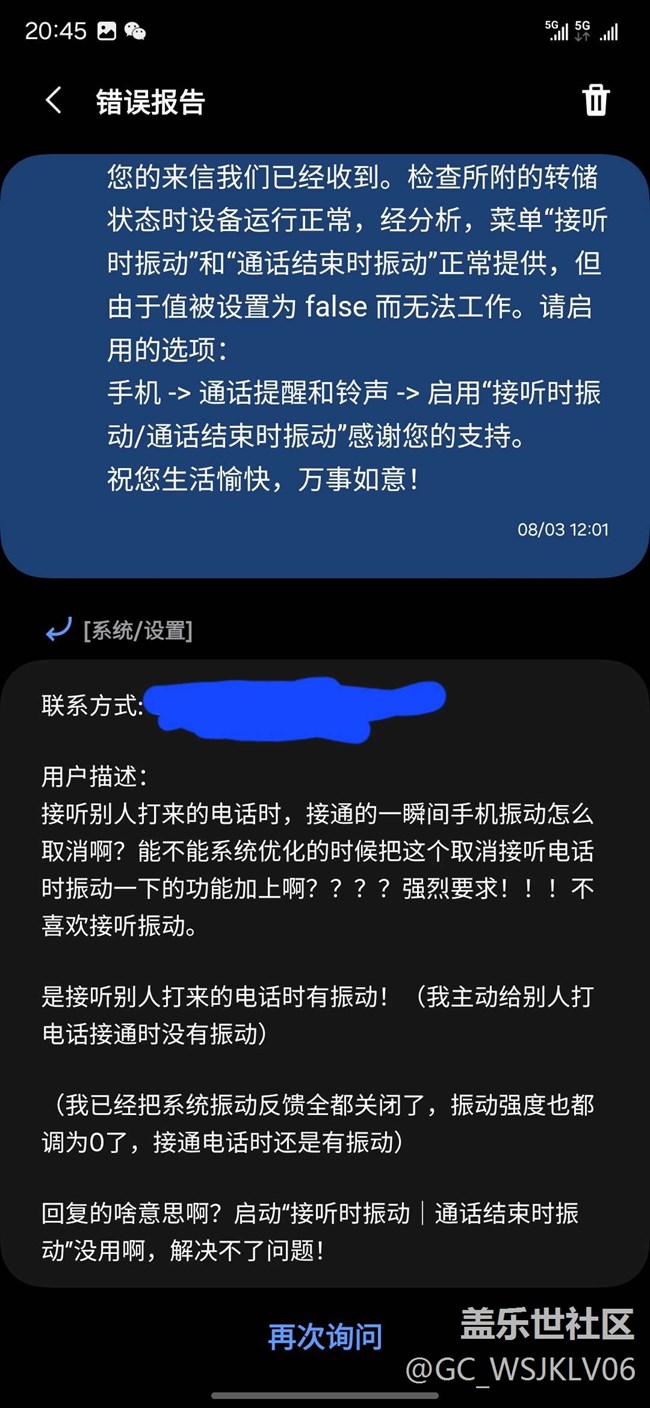Delete this error report with trash icon

pyautogui.click(x=595, y=101)
